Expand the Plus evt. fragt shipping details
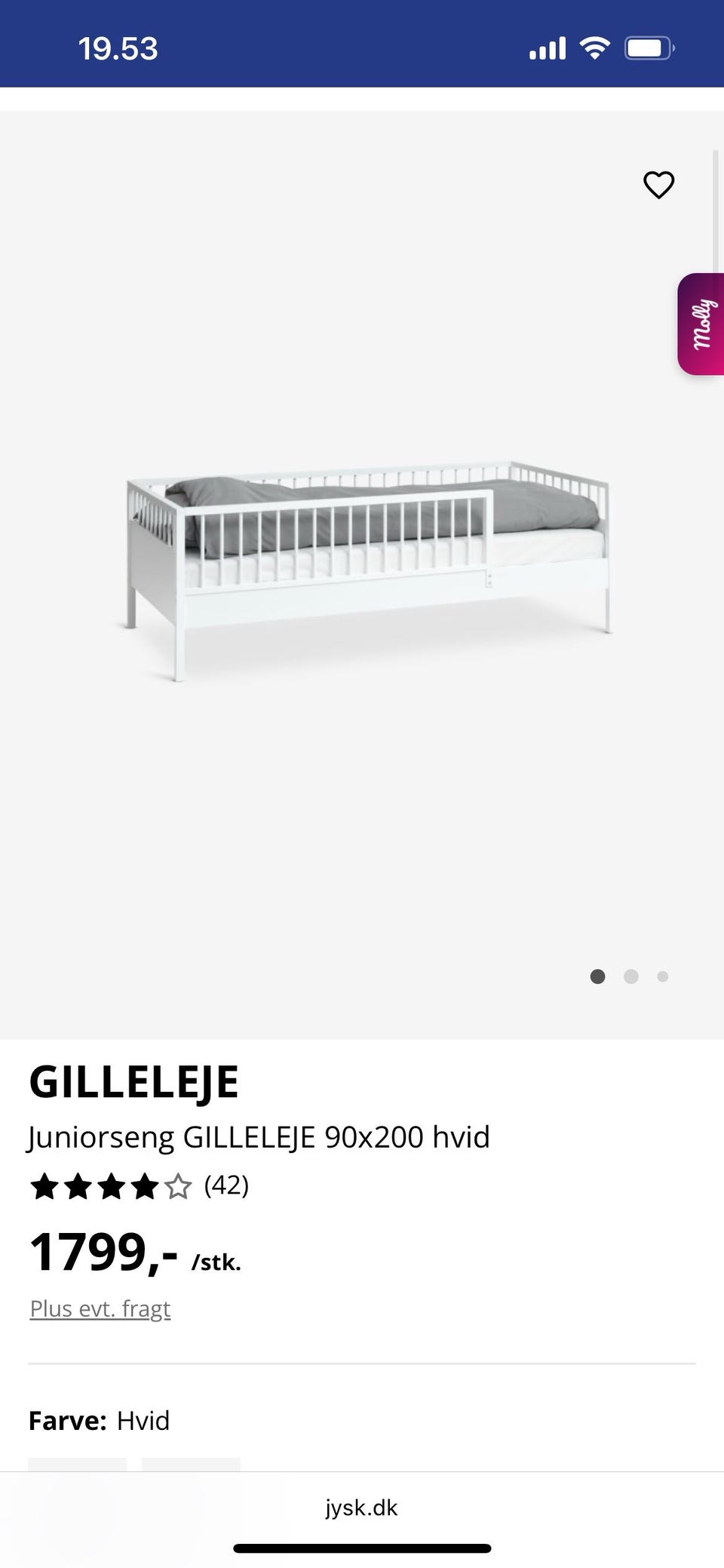 click(100, 1308)
